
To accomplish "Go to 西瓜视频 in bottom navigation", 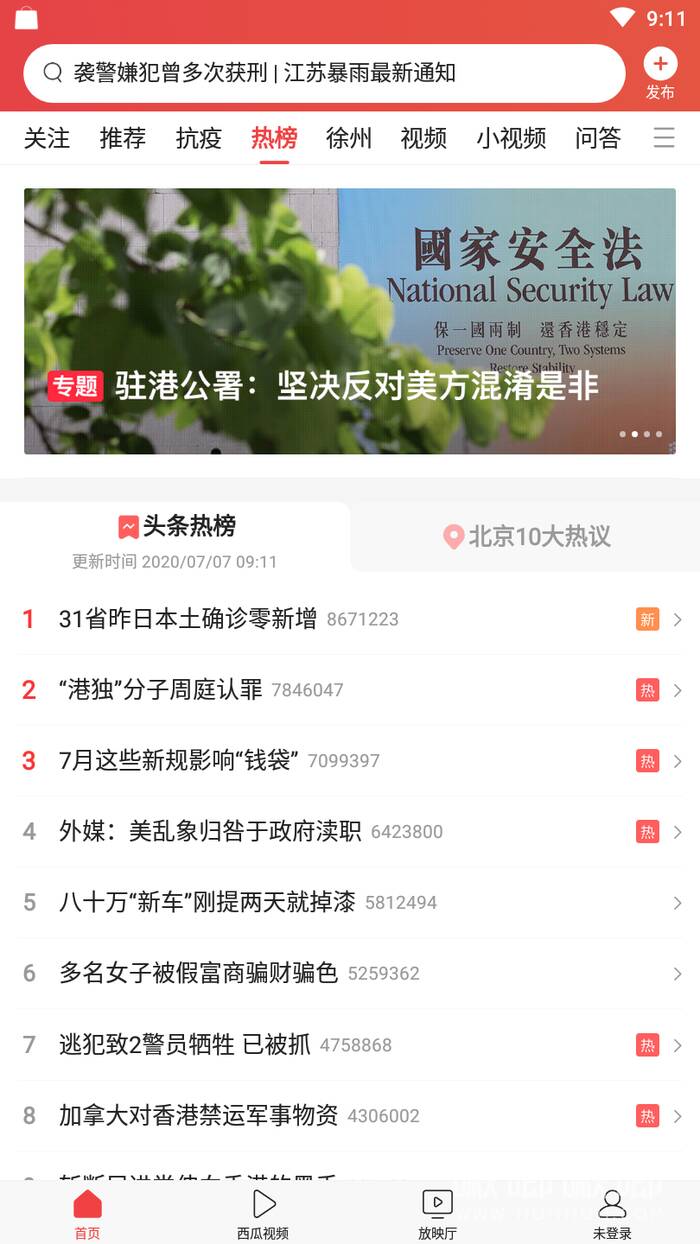I will click(x=263, y=1213).
